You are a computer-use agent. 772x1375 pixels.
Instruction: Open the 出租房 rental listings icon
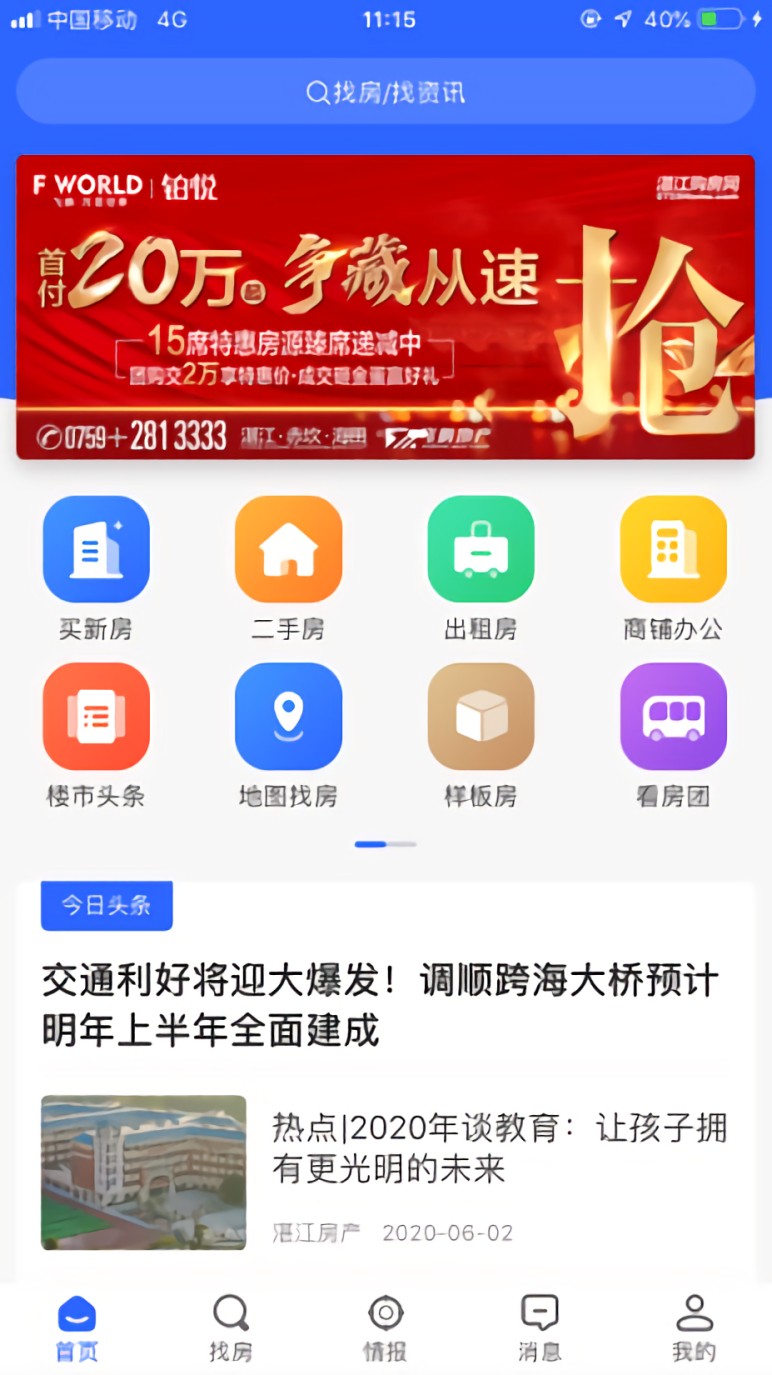point(481,548)
